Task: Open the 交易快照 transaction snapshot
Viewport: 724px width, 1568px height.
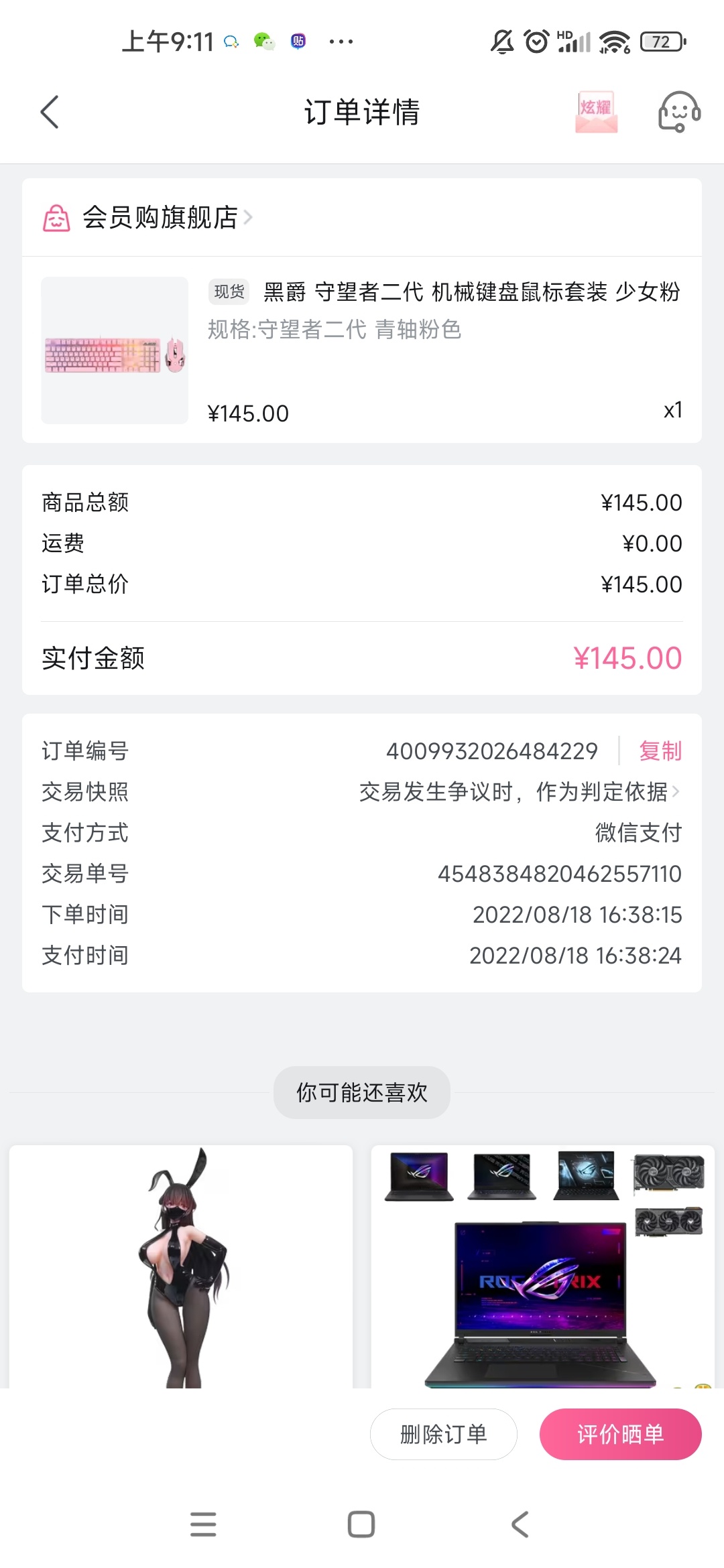Action: [519, 792]
